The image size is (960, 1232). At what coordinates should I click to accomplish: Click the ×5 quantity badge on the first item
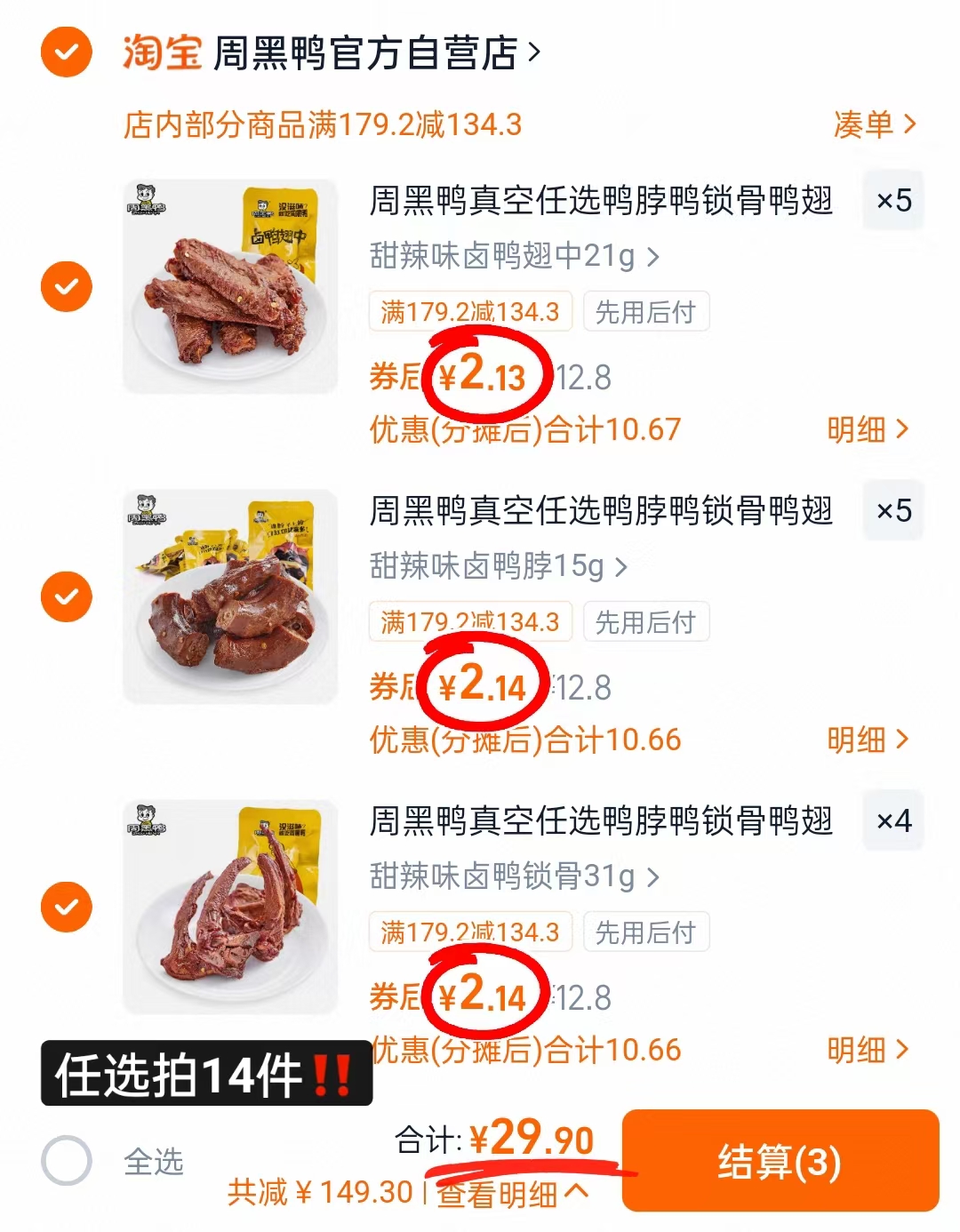pos(893,202)
